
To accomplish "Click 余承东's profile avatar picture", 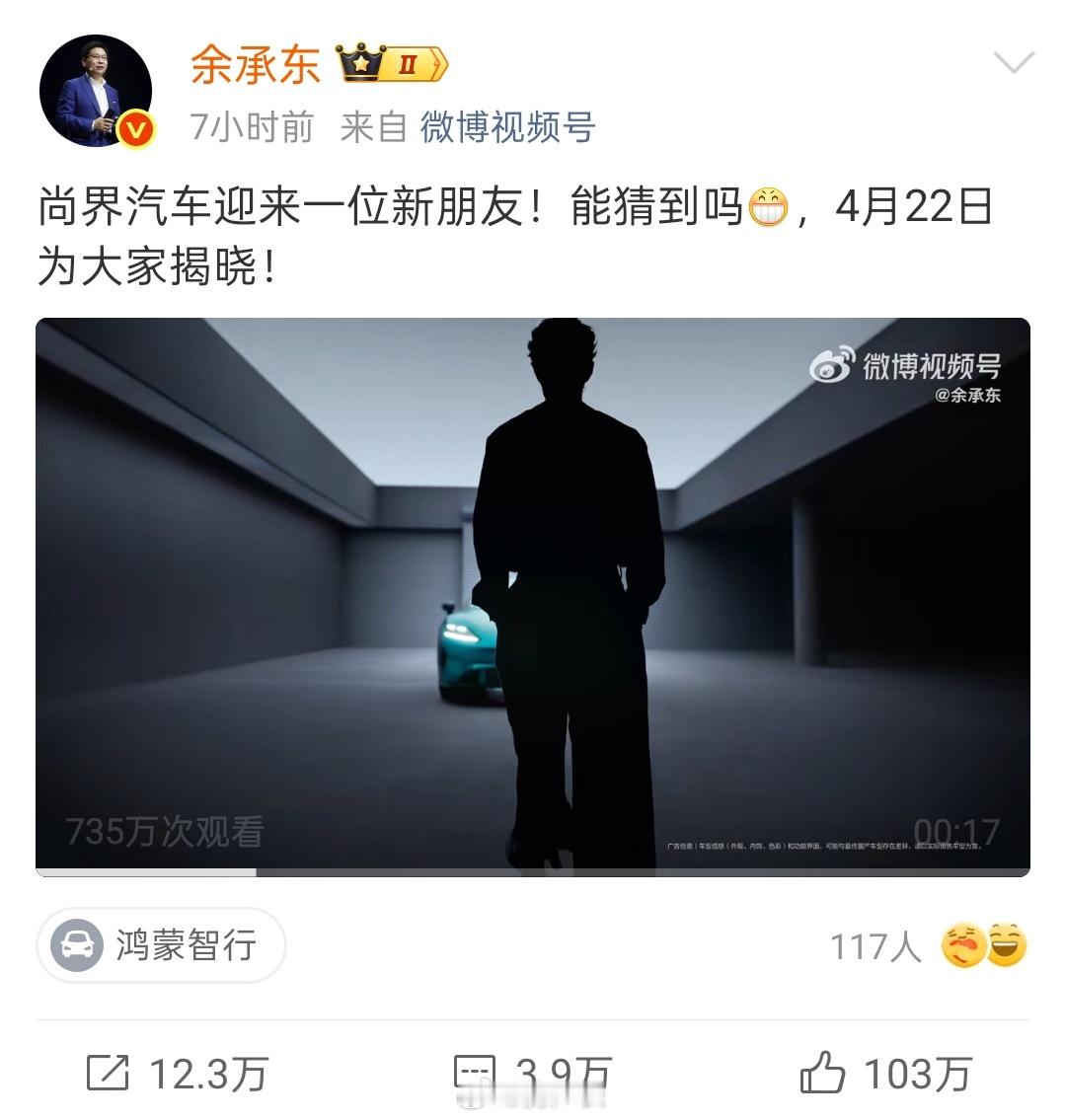I will point(96,89).
